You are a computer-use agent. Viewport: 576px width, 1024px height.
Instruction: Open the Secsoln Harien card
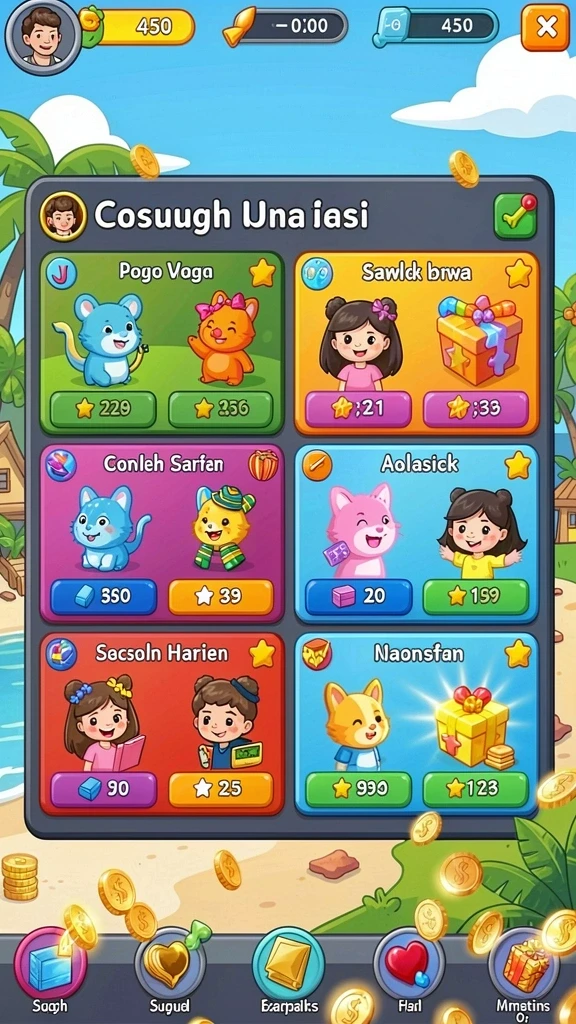coord(162,724)
